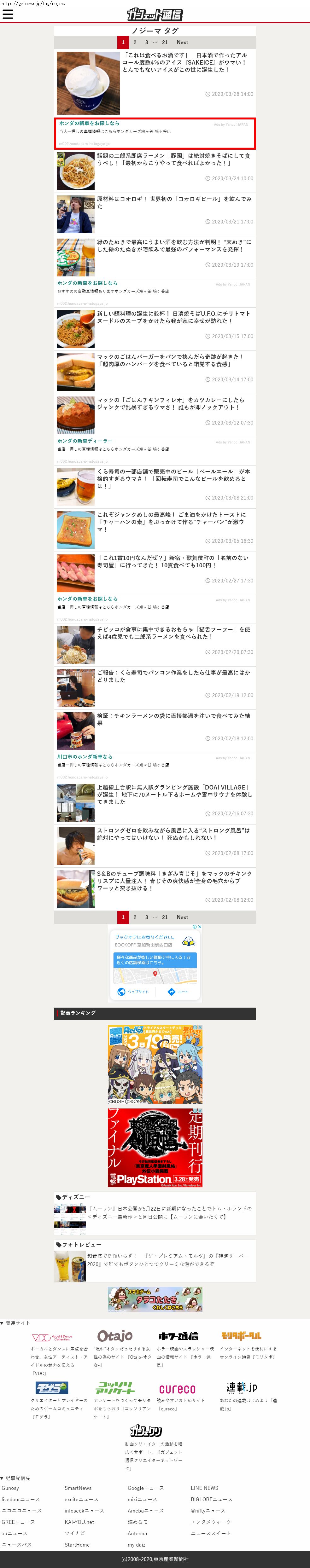Open the コオロギビール article

[x=173, y=203]
